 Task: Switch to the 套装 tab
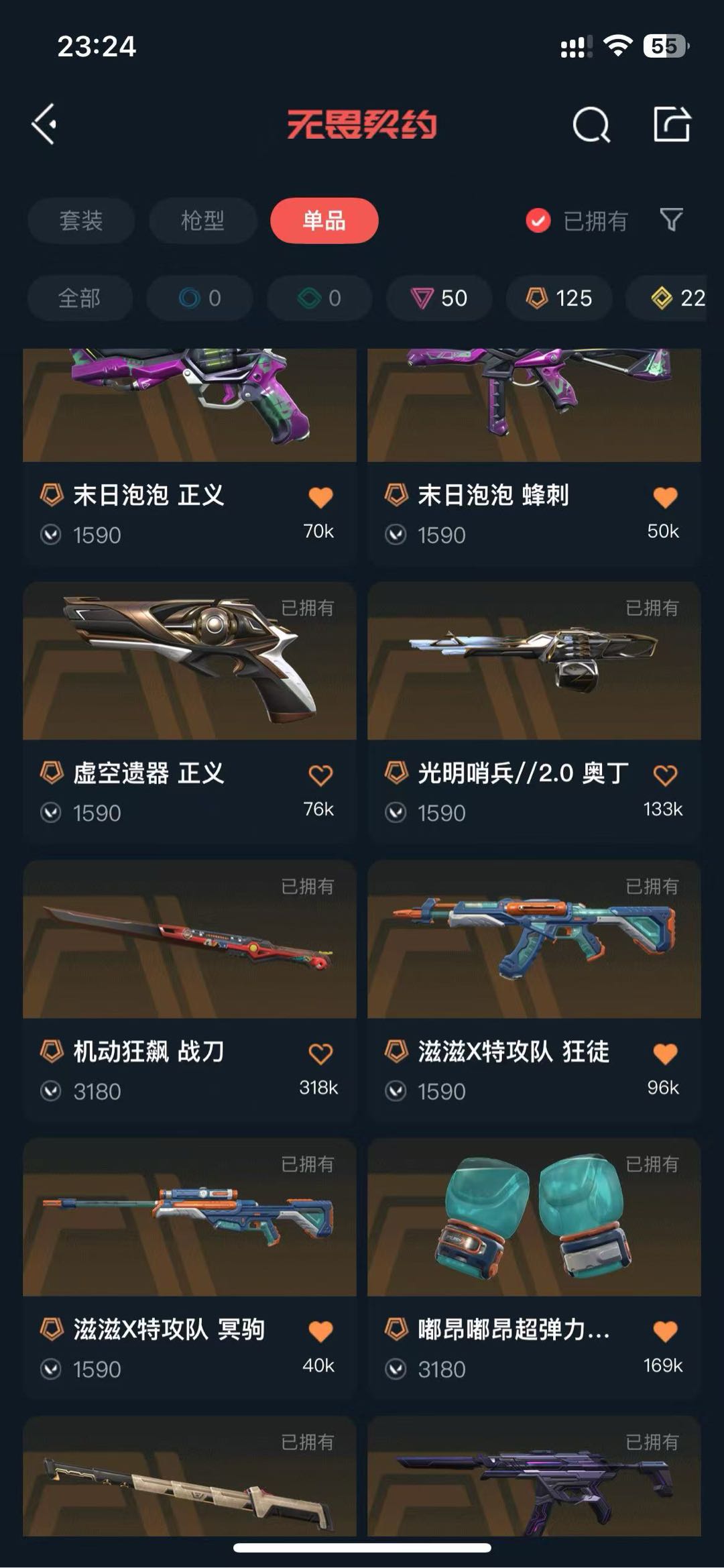coord(81,221)
